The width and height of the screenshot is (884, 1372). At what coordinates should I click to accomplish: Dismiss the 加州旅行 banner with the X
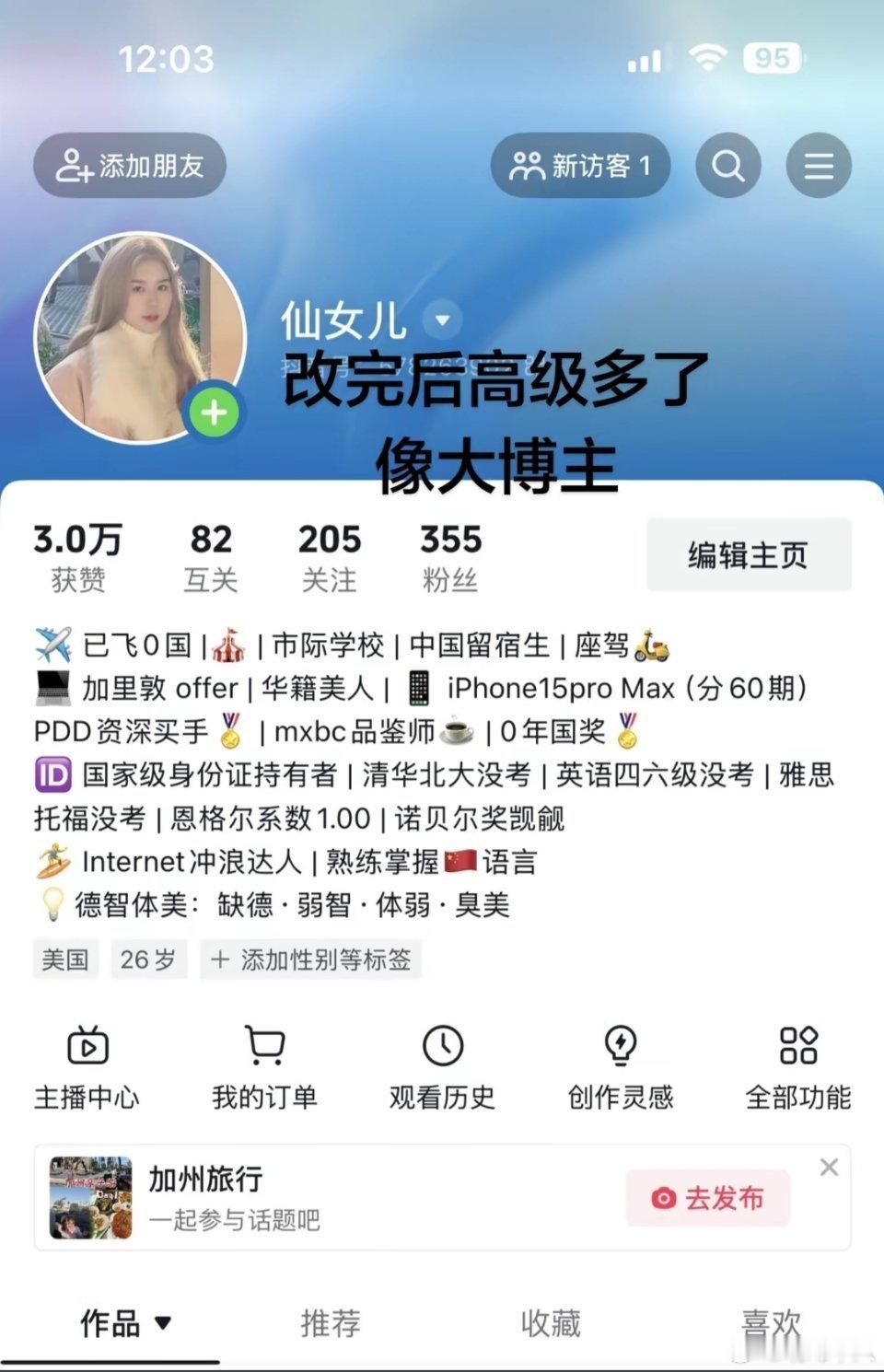[828, 1167]
